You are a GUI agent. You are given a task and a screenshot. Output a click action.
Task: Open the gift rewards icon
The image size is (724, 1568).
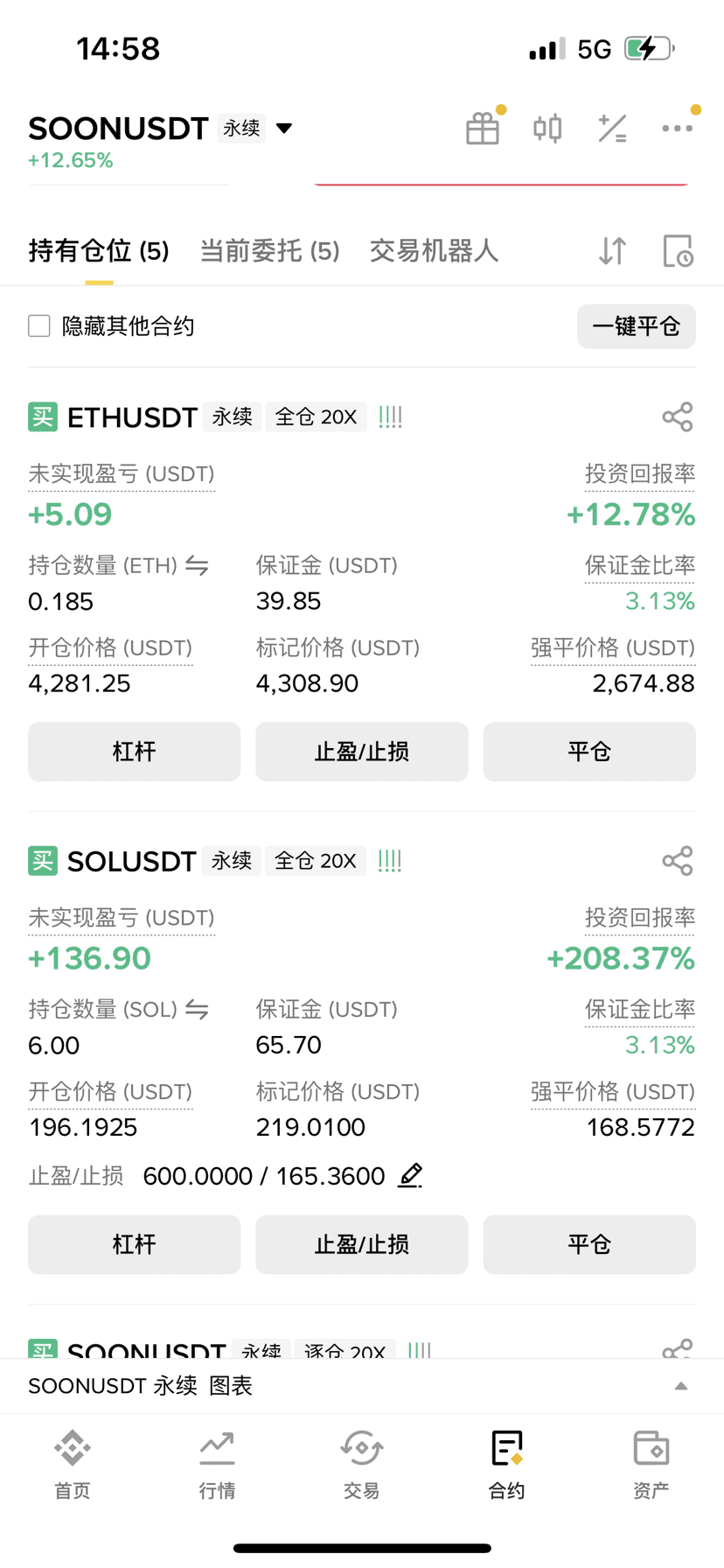tap(483, 129)
